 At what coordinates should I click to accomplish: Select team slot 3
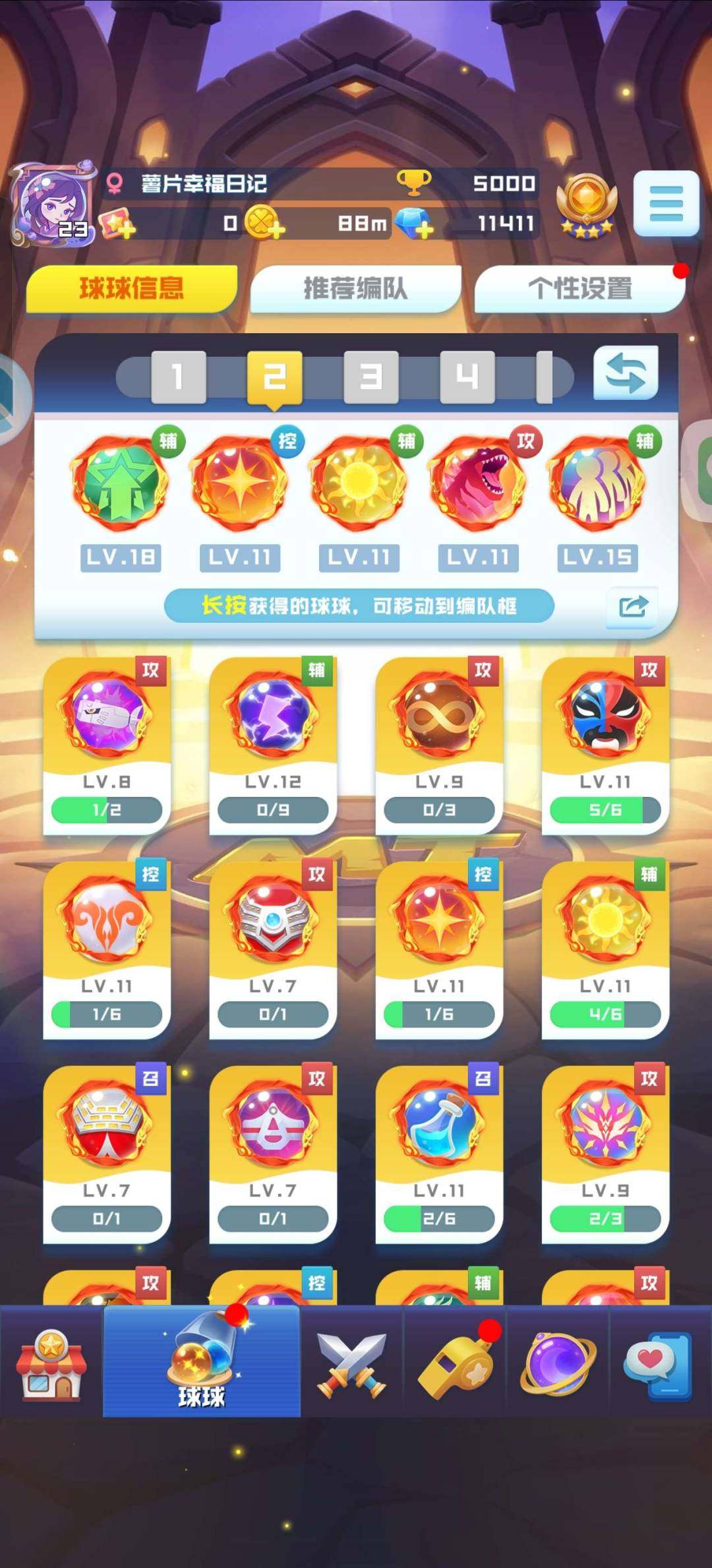[x=371, y=377]
